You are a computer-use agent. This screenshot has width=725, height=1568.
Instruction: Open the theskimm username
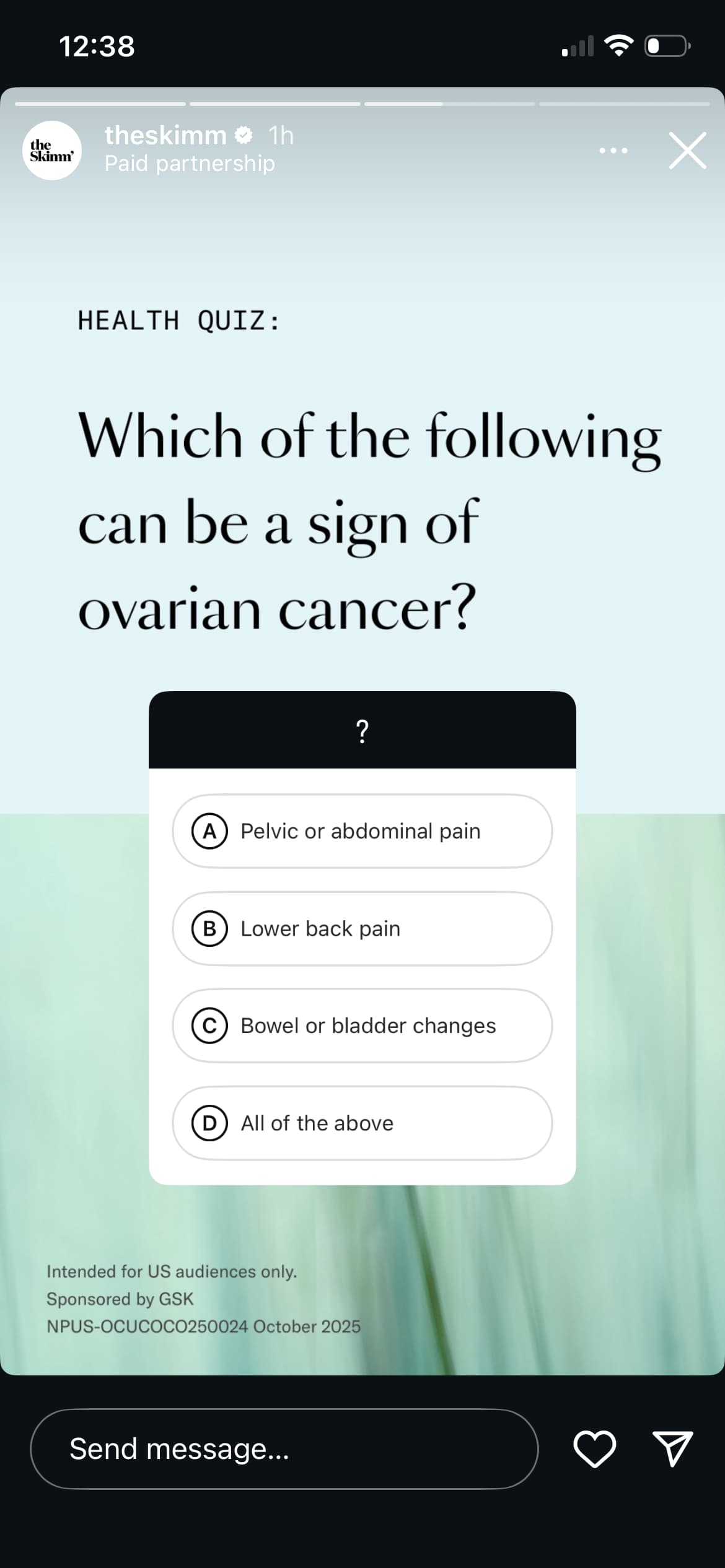(165, 135)
